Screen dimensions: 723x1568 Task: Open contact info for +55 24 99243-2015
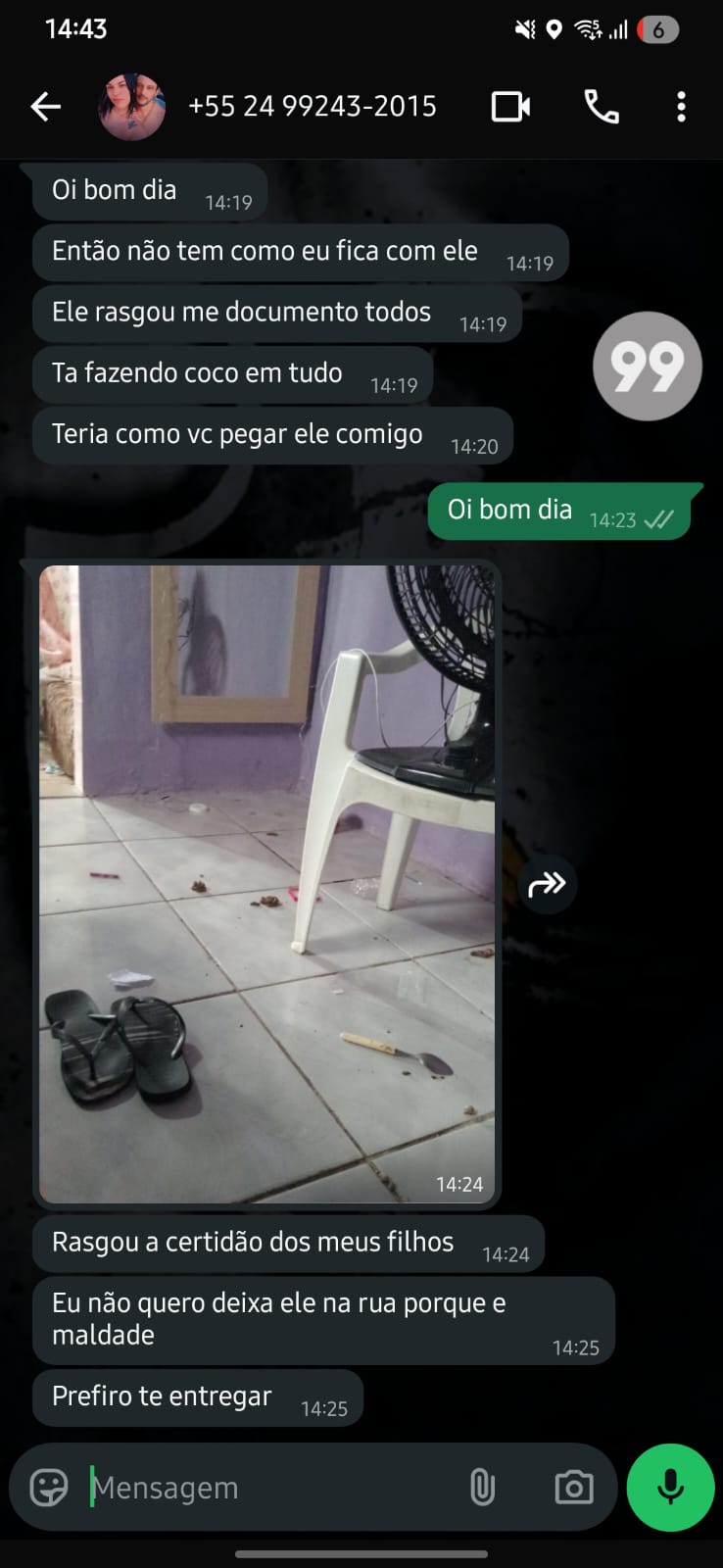click(312, 107)
